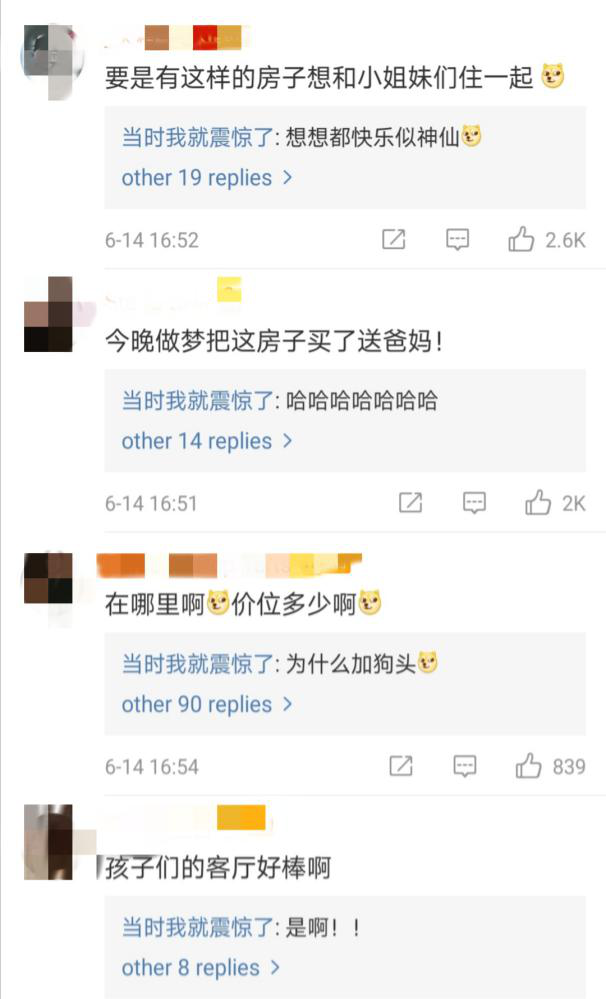Repost the comment posted 6-14 16:52
The width and height of the screenshot is (606, 999).
[394, 240]
